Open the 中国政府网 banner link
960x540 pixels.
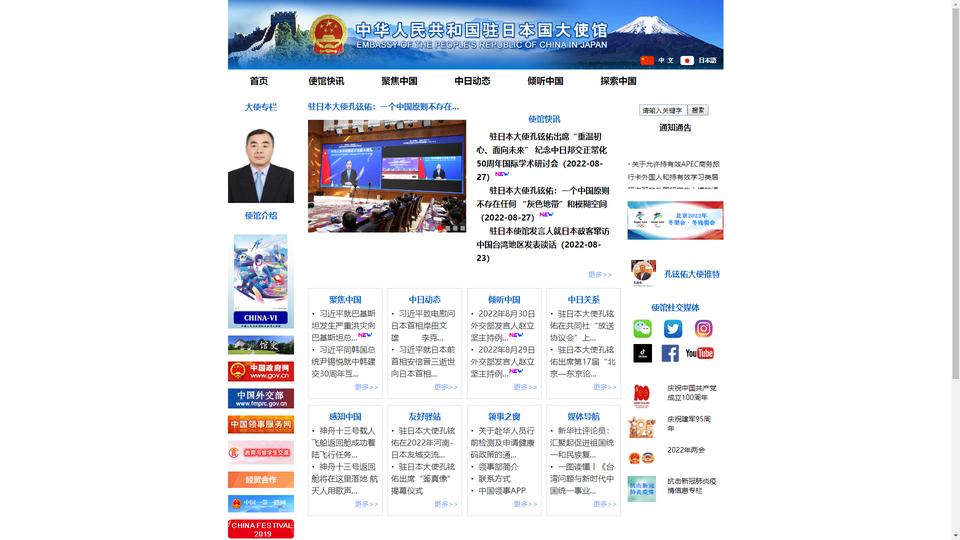point(261,371)
